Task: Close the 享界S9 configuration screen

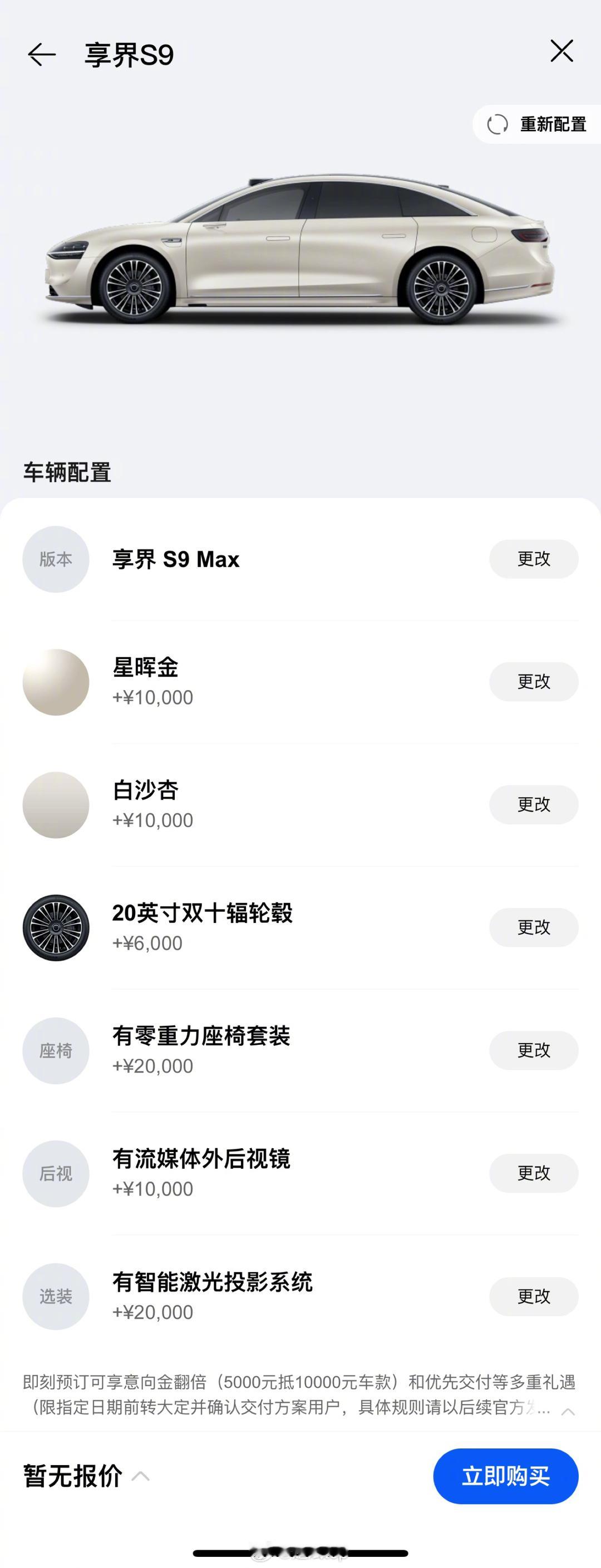Action: click(x=561, y=51)
